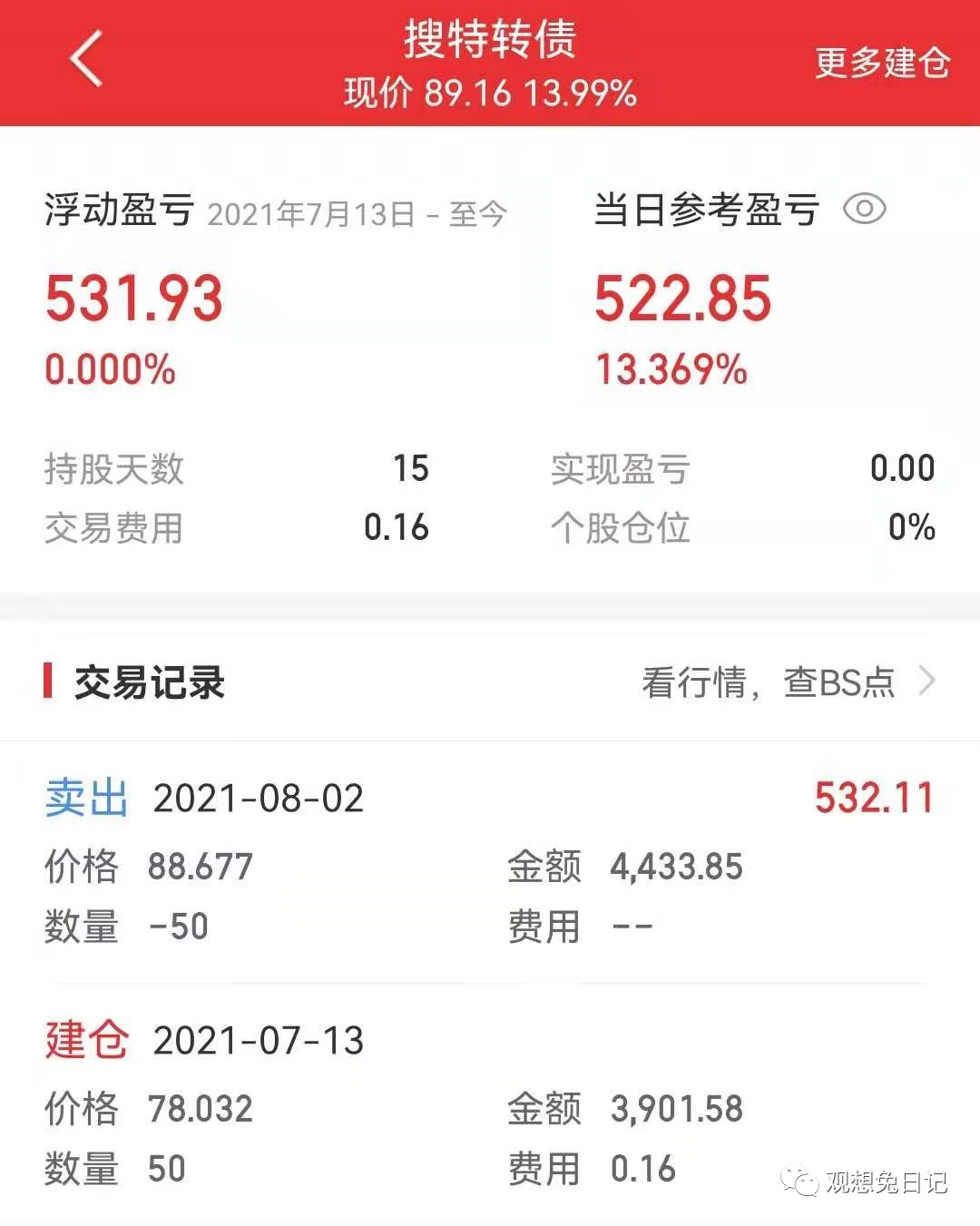This screenshot has width=980, height=1226.
Task: Open the 建仓 2021-07-13 transaction record
Action: click(x=490, y=1104)
